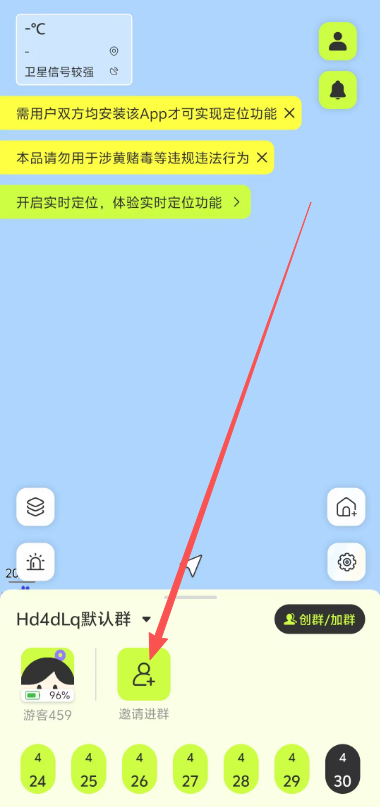Expand the Hd4dLq默认群 group dropdown
This screenshot has width=380, height=807.
point(146,619)
